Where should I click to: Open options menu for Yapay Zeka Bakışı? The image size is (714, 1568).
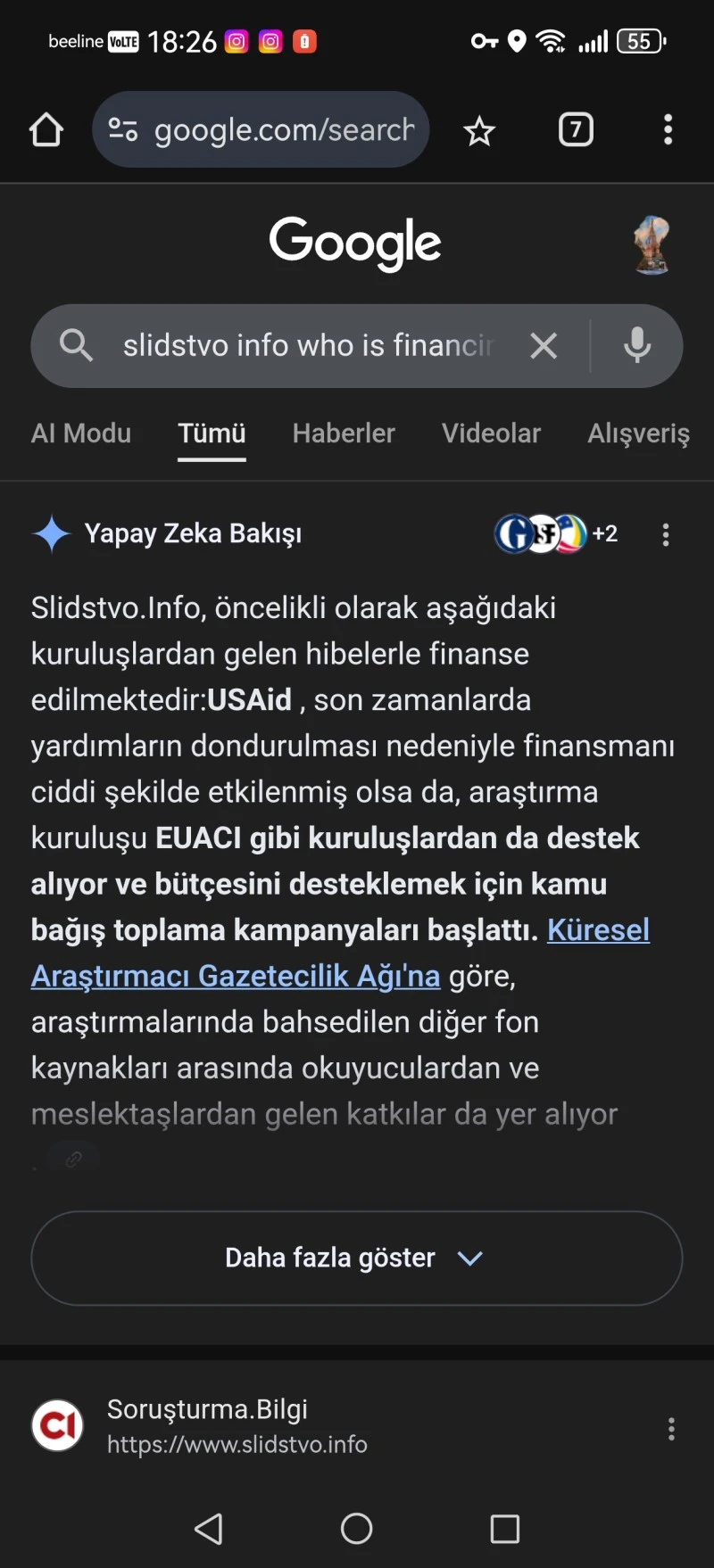[x=666, y=534]
